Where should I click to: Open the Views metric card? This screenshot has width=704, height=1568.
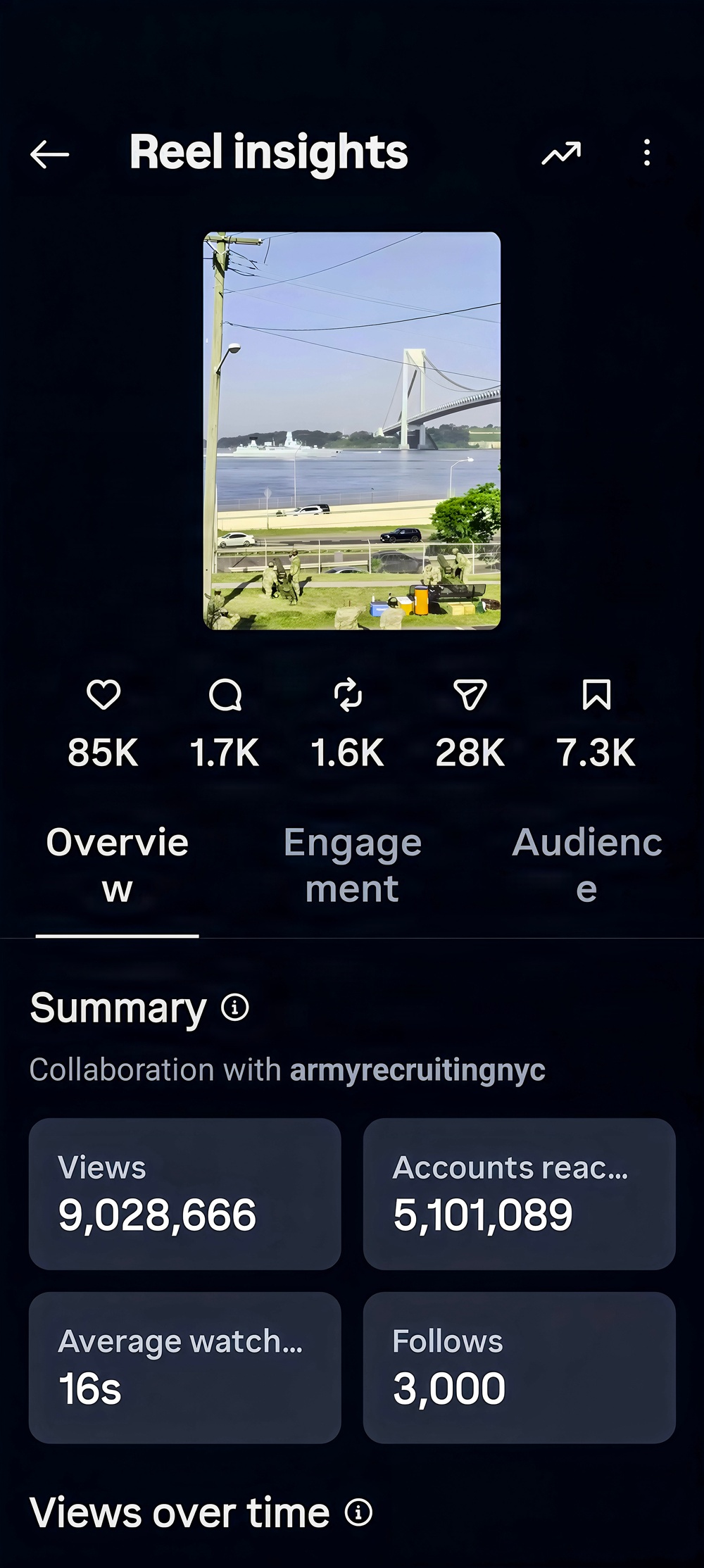pos(184,1194)
